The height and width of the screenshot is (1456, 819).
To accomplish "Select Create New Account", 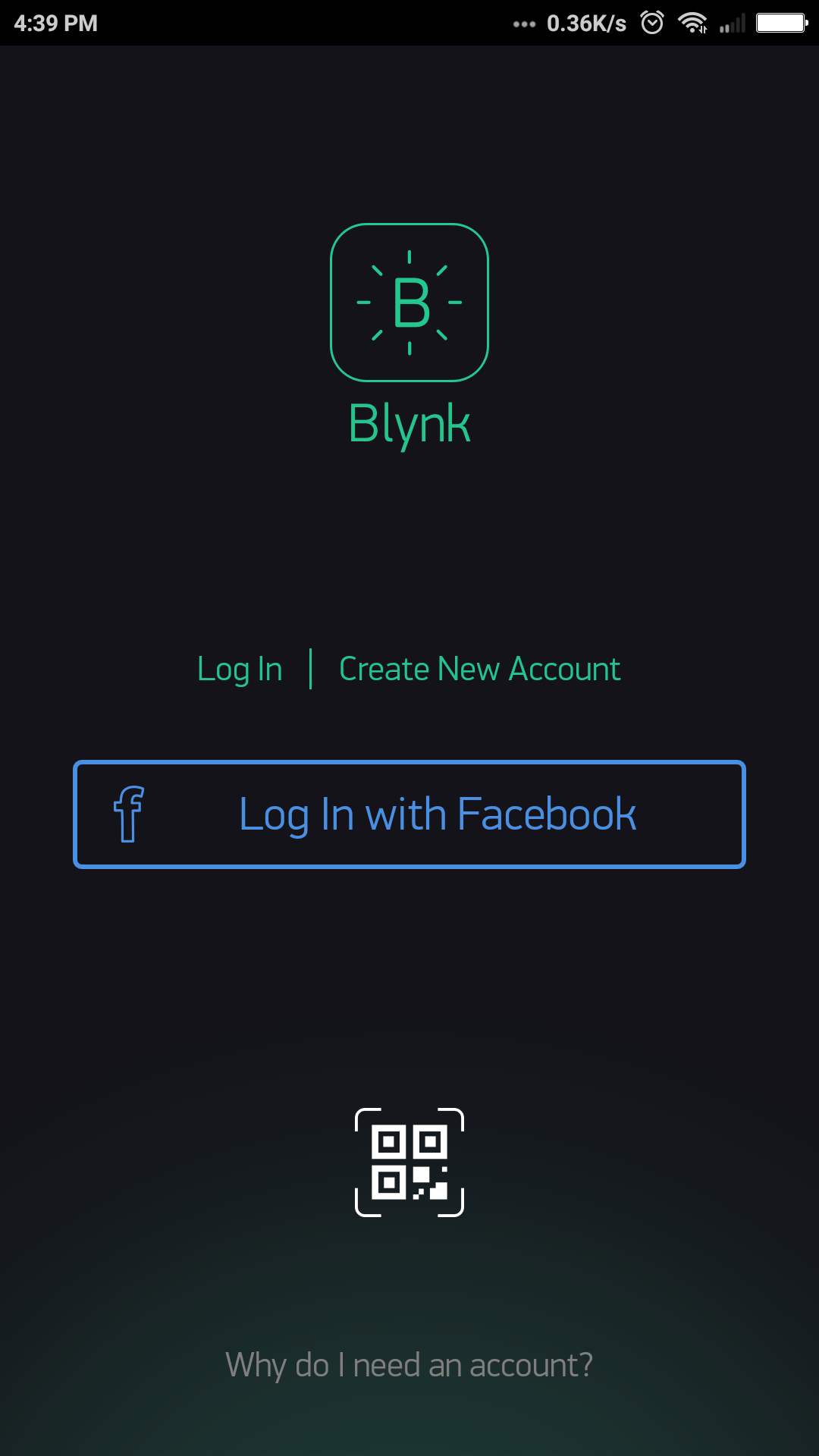I will pos(479,670).
